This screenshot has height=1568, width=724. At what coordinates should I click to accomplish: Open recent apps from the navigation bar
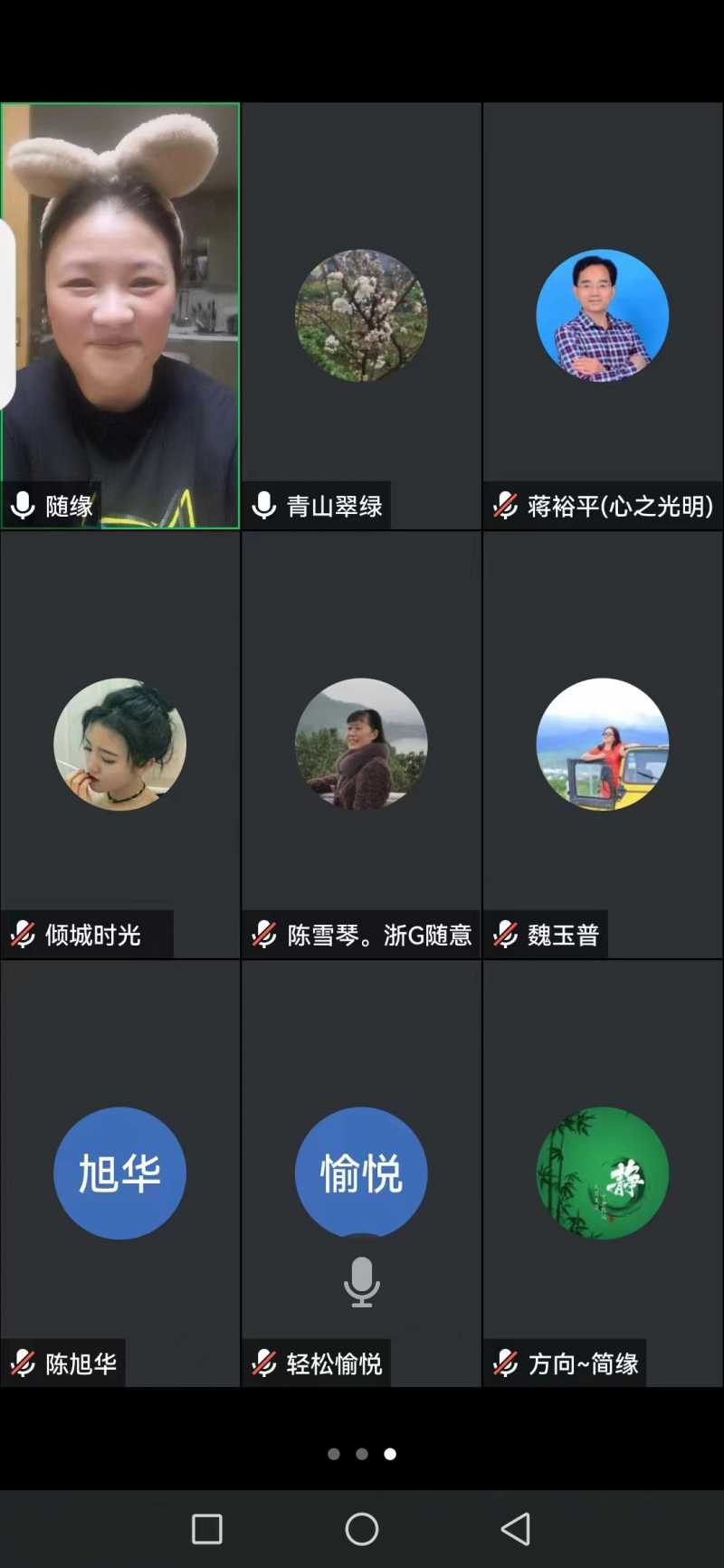[207, 1529]
